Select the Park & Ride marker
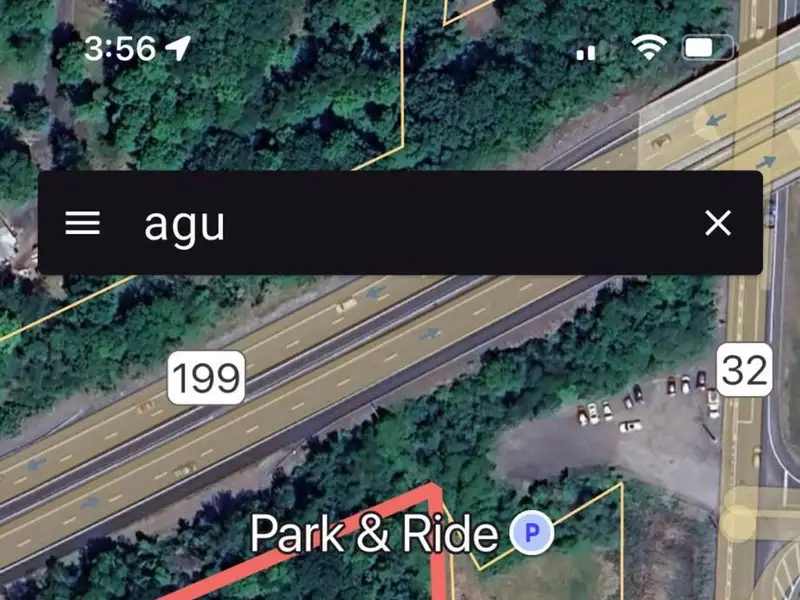This screenshot has height=600, width=800. (532, 533)
